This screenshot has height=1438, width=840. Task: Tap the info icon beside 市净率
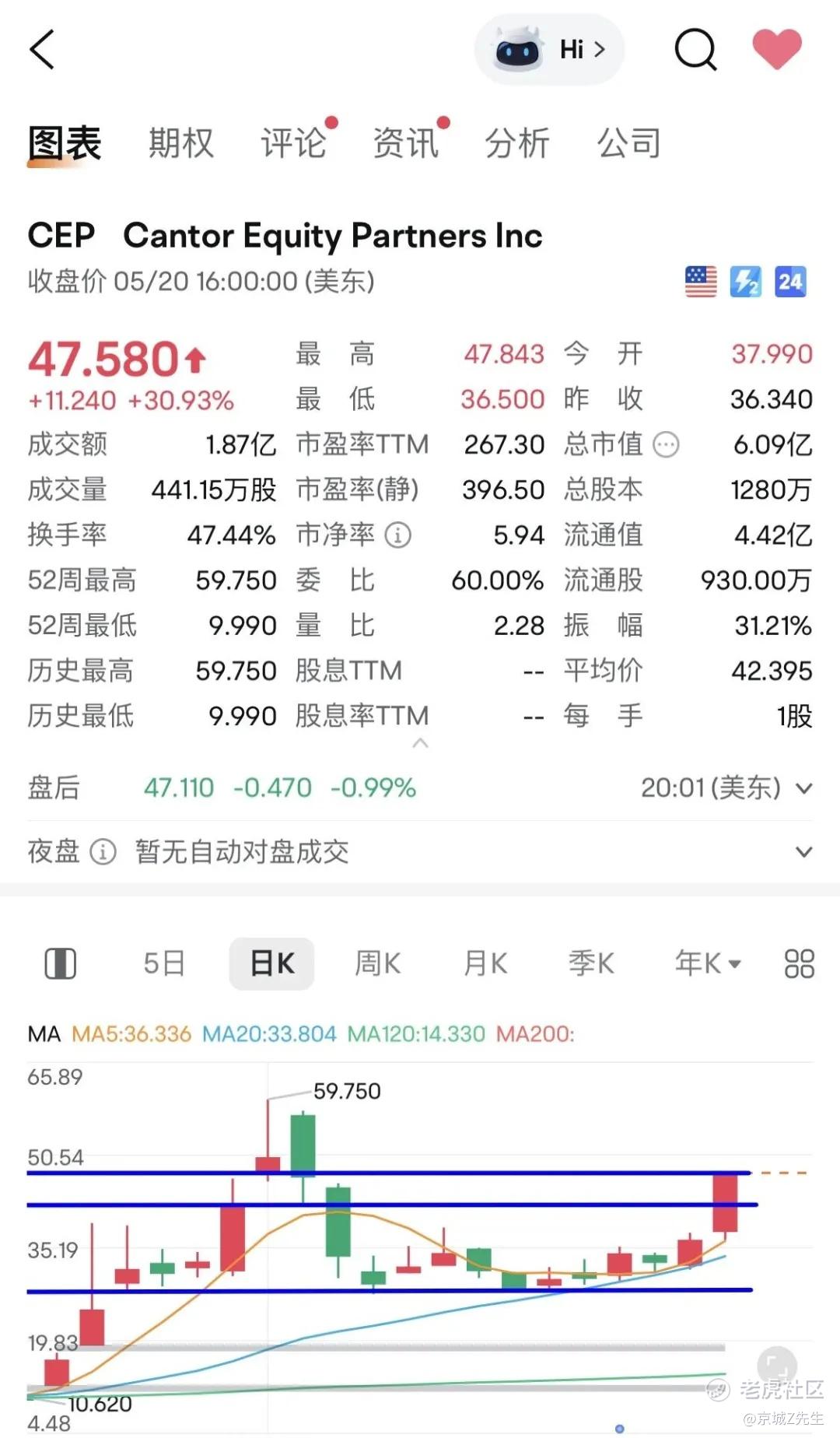point(398,535)
